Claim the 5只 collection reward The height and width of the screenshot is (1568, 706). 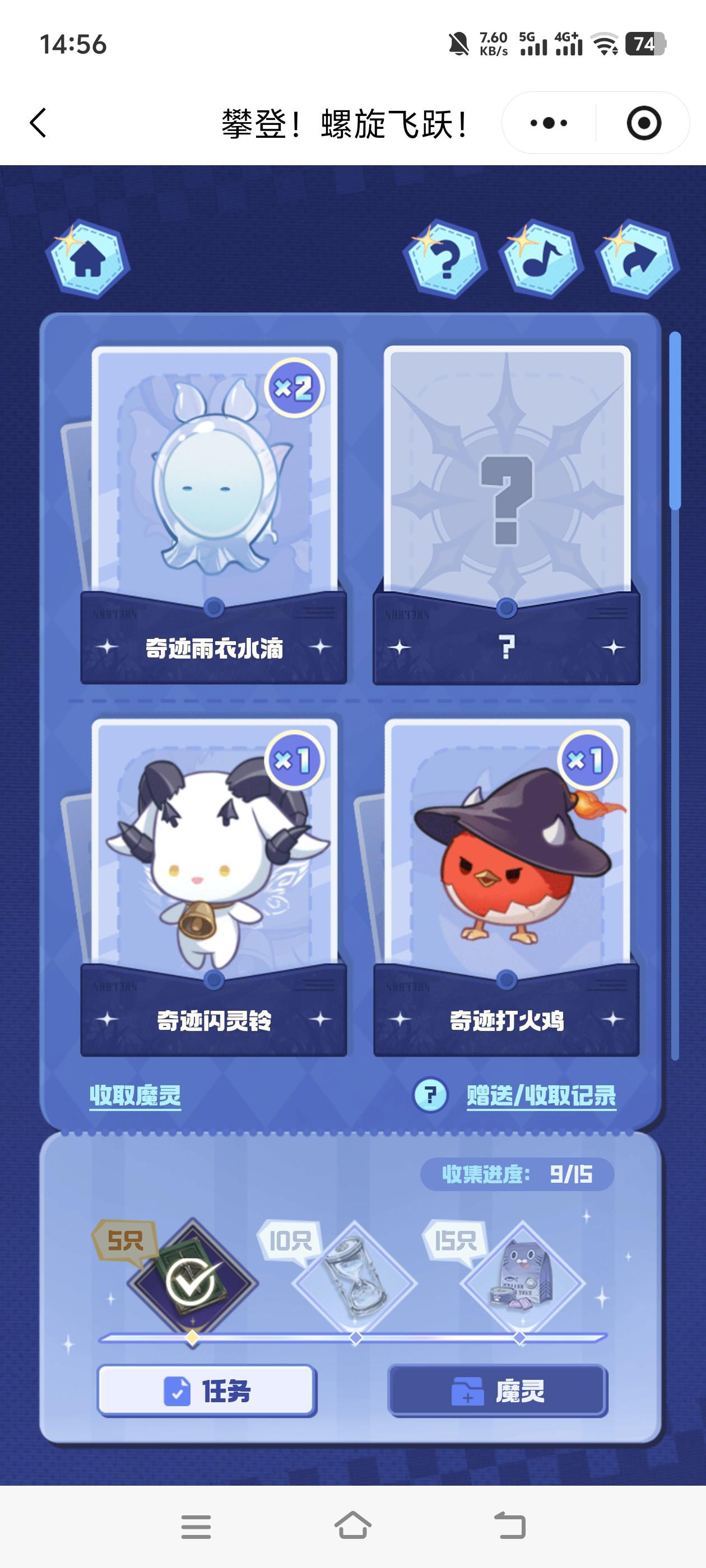(193, 1282)
